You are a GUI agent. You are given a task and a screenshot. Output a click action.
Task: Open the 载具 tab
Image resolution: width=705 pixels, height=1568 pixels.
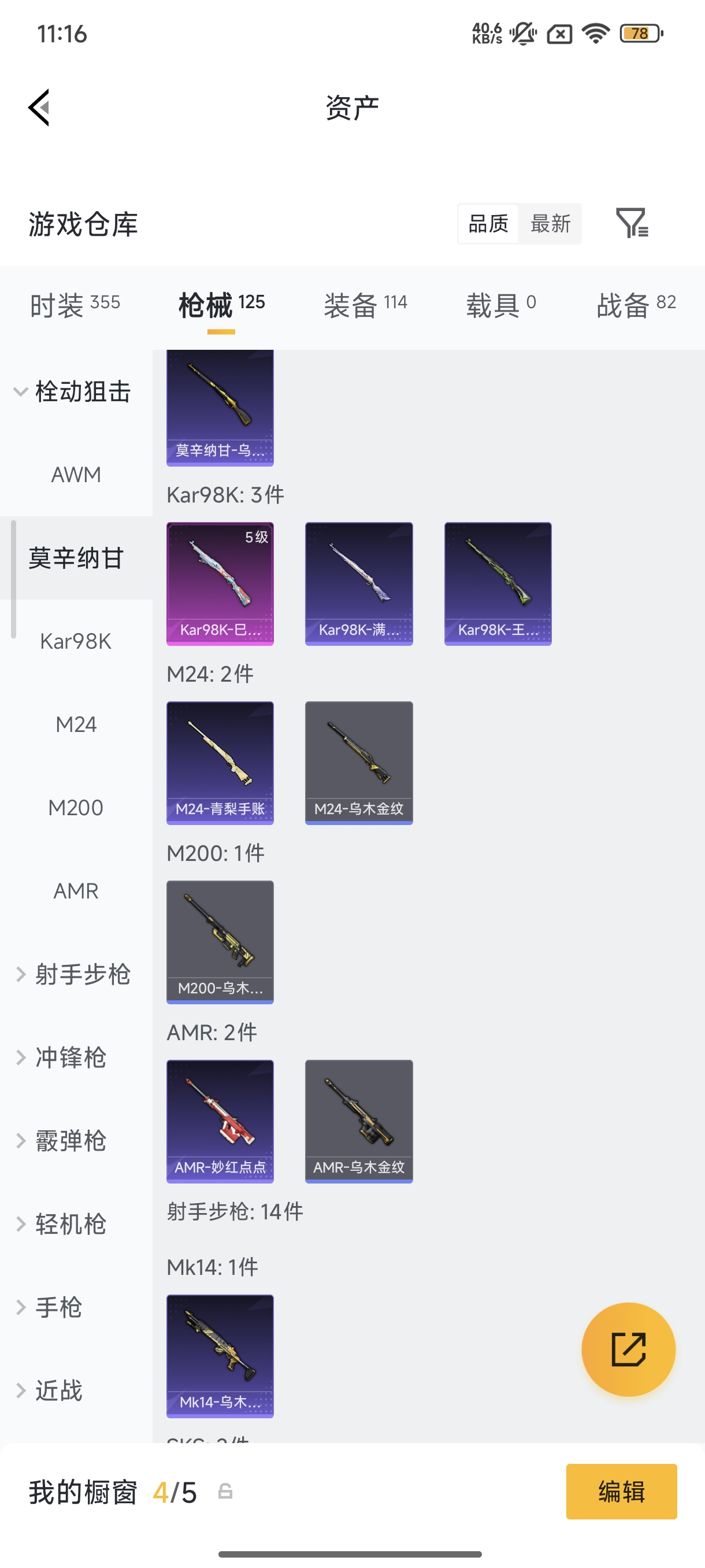coord(501,305)
